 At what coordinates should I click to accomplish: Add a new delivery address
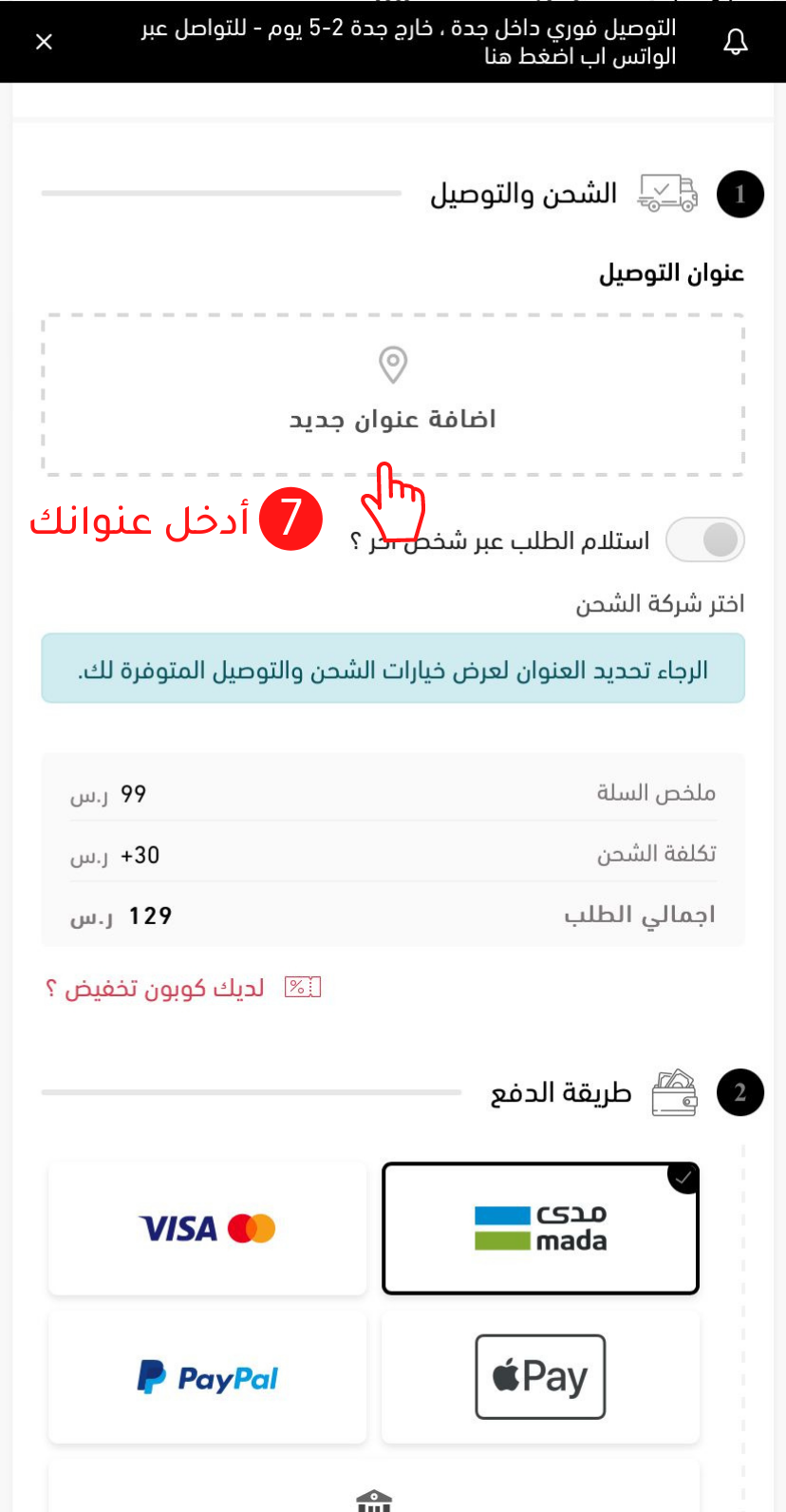pos(392,394)
